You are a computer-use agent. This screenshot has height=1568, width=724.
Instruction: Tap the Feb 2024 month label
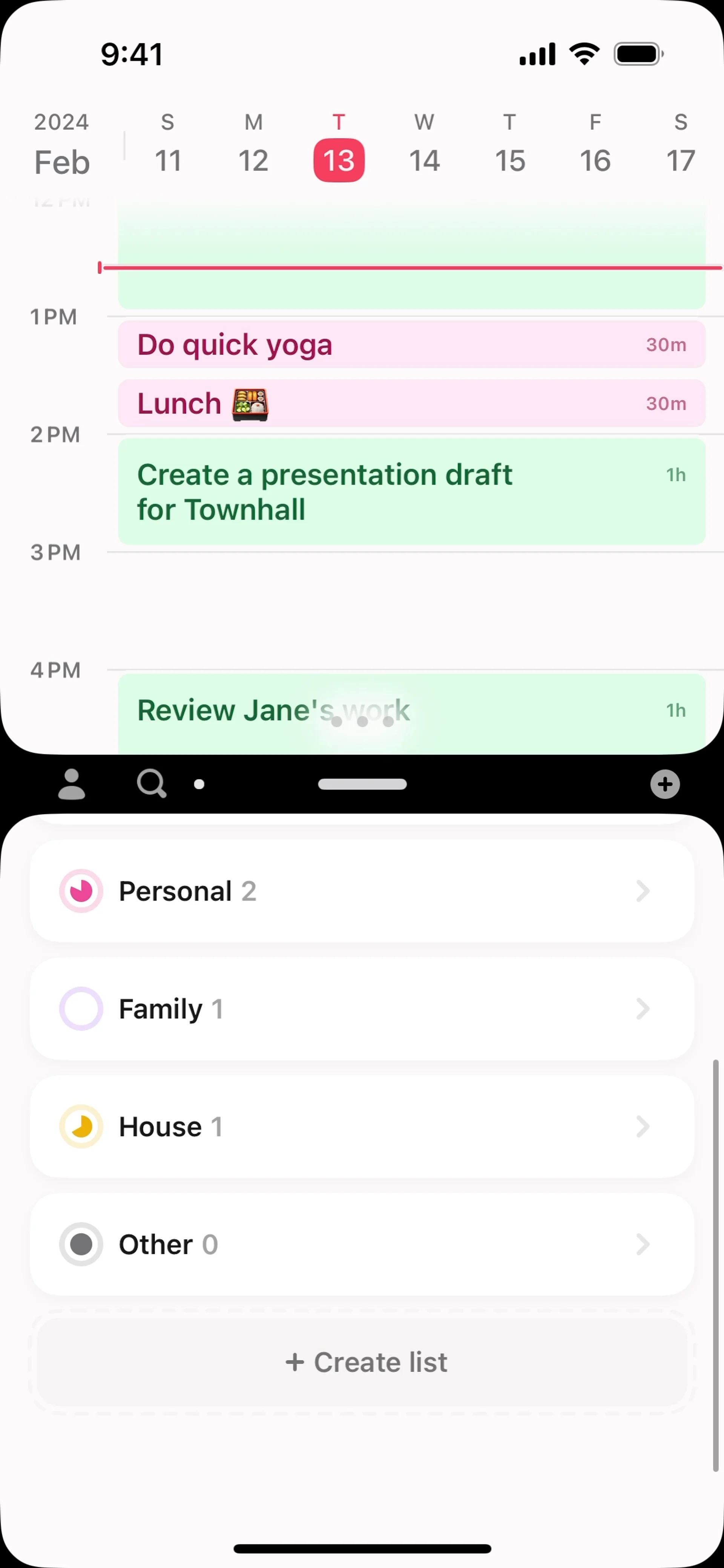tap(62, 146)
